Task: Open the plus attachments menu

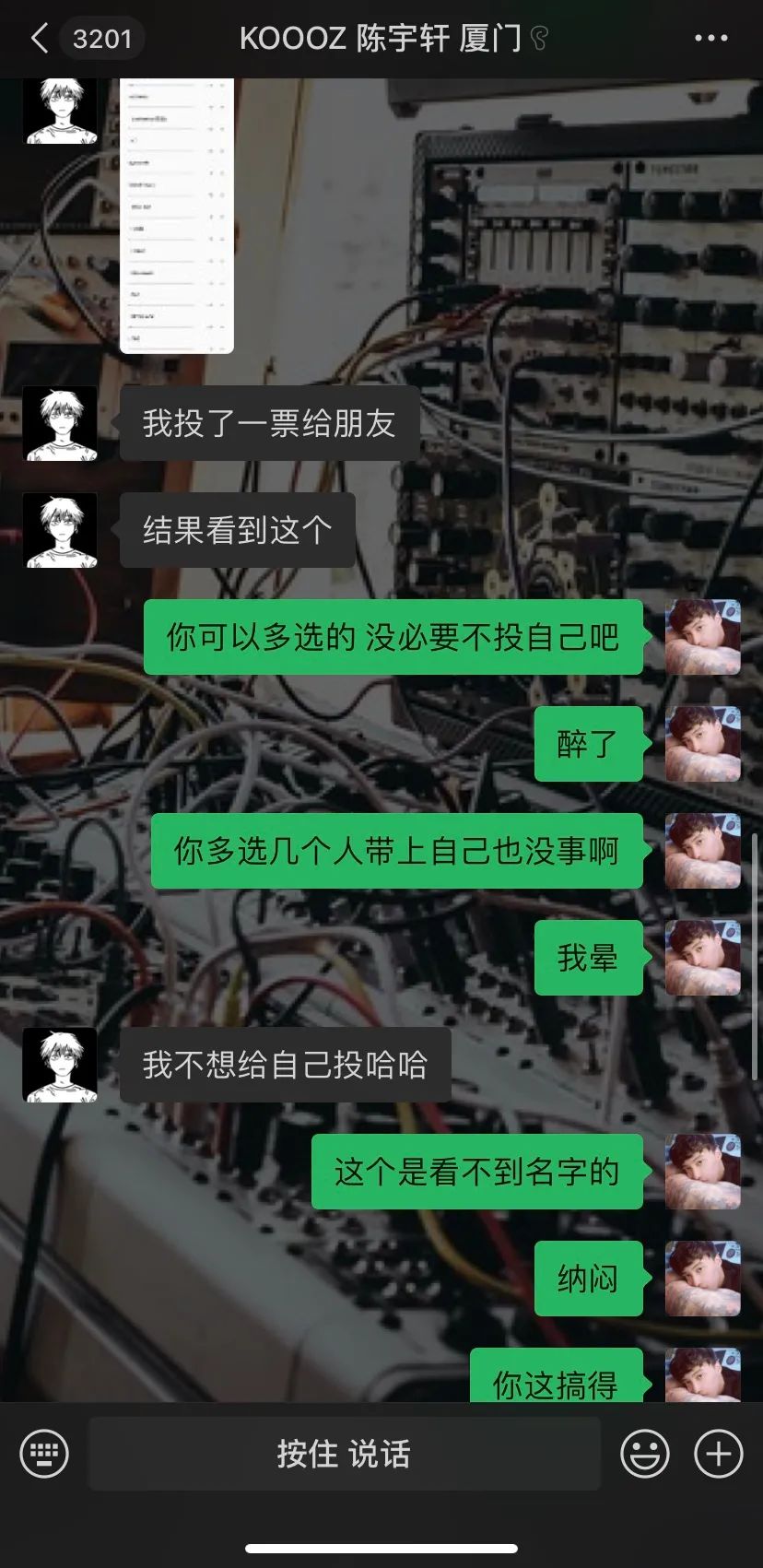Action: tap(718, 1454)
